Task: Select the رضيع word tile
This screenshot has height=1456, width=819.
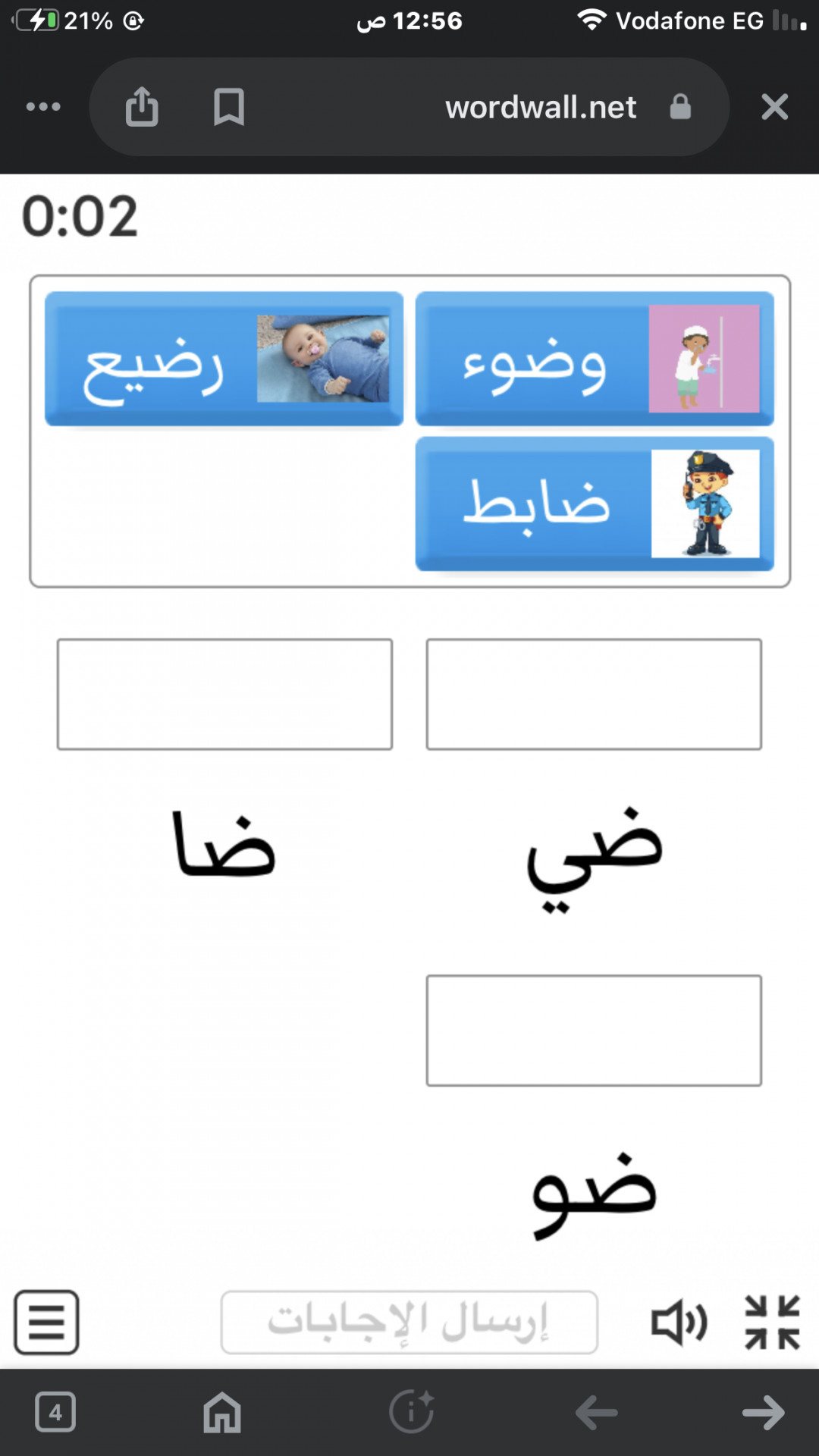Action: coord(224,359)
